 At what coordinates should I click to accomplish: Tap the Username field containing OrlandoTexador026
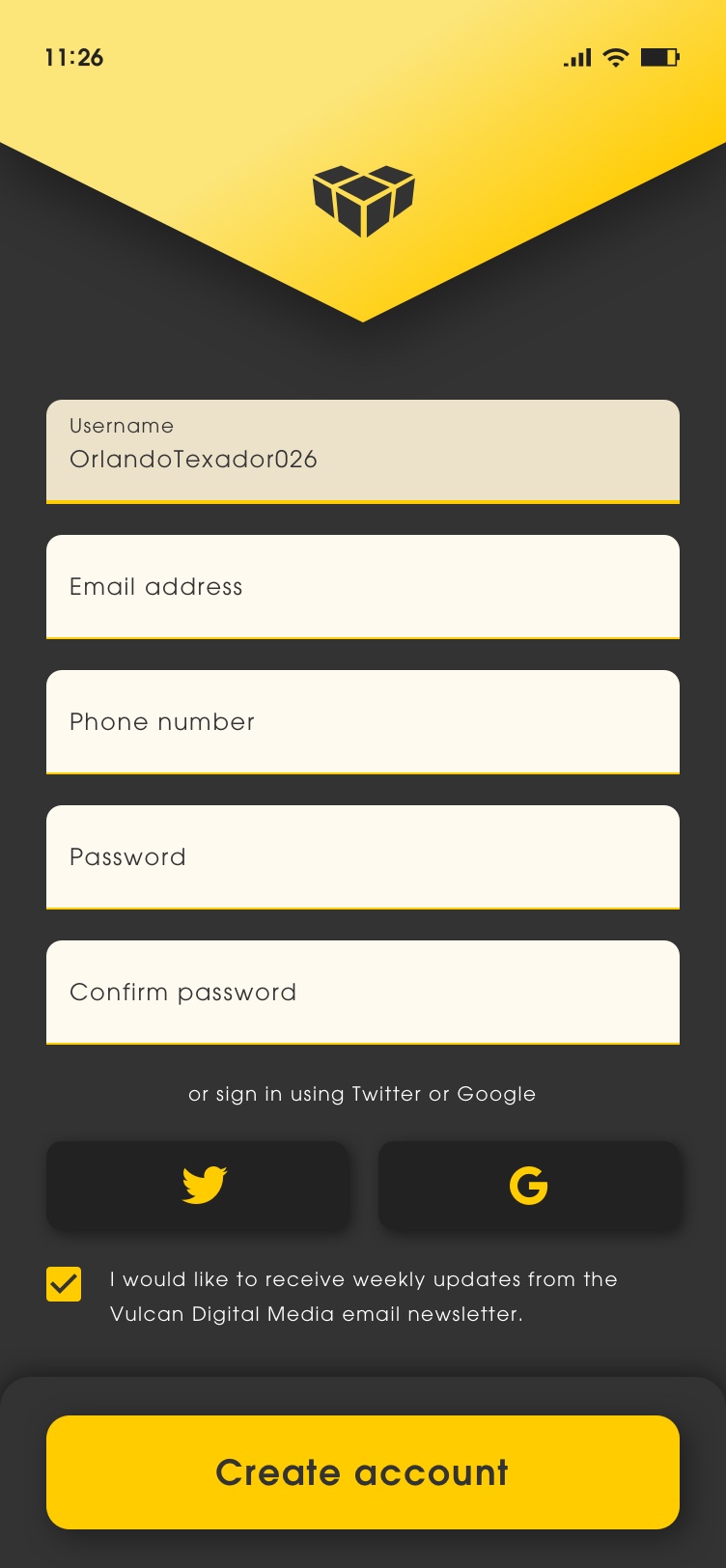click(363, 451)
